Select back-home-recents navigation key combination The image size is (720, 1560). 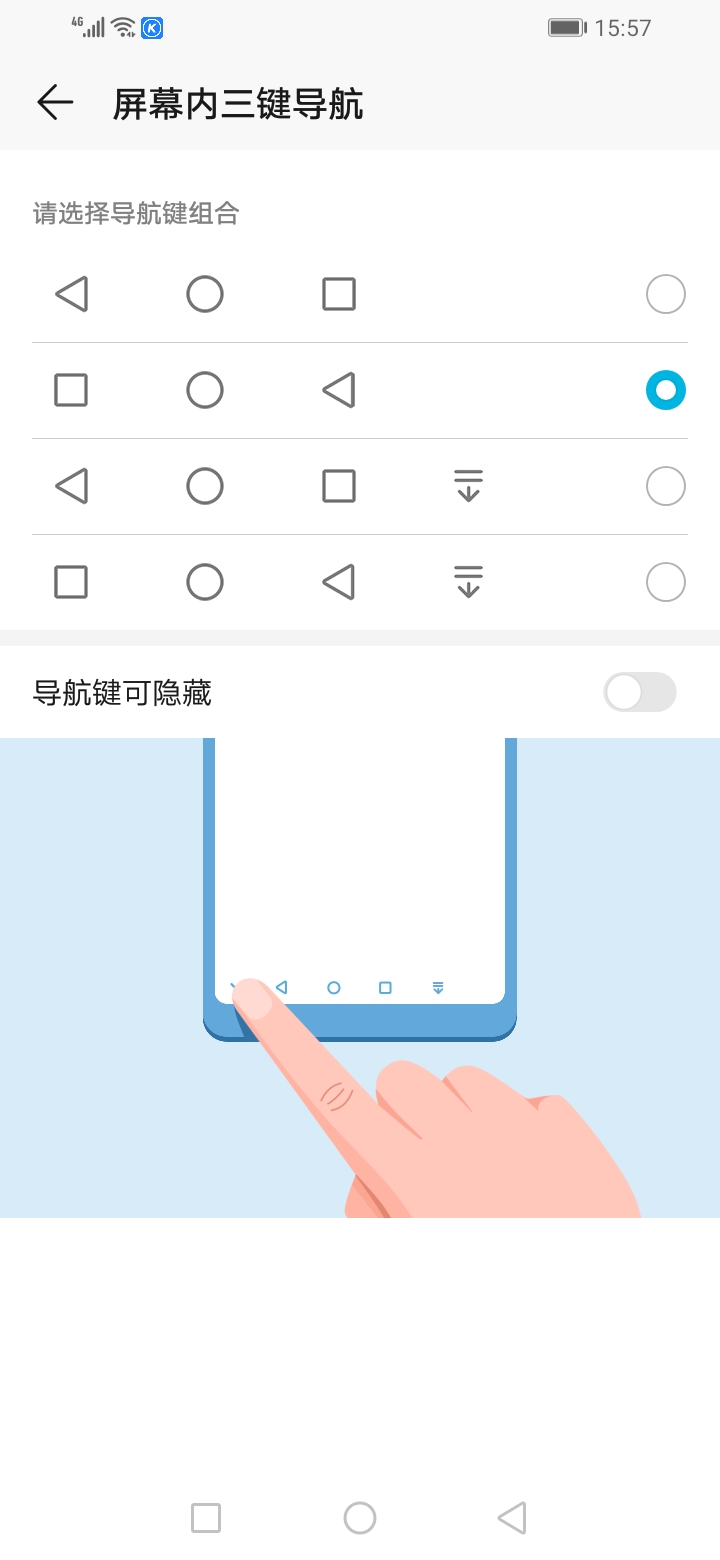[x=665, y=295]
